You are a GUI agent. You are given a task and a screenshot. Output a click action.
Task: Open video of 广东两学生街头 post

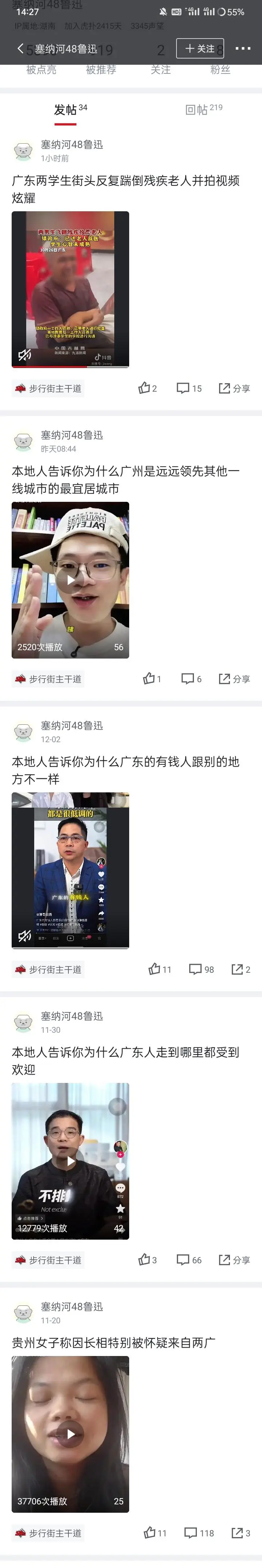[x=70, y=289]
